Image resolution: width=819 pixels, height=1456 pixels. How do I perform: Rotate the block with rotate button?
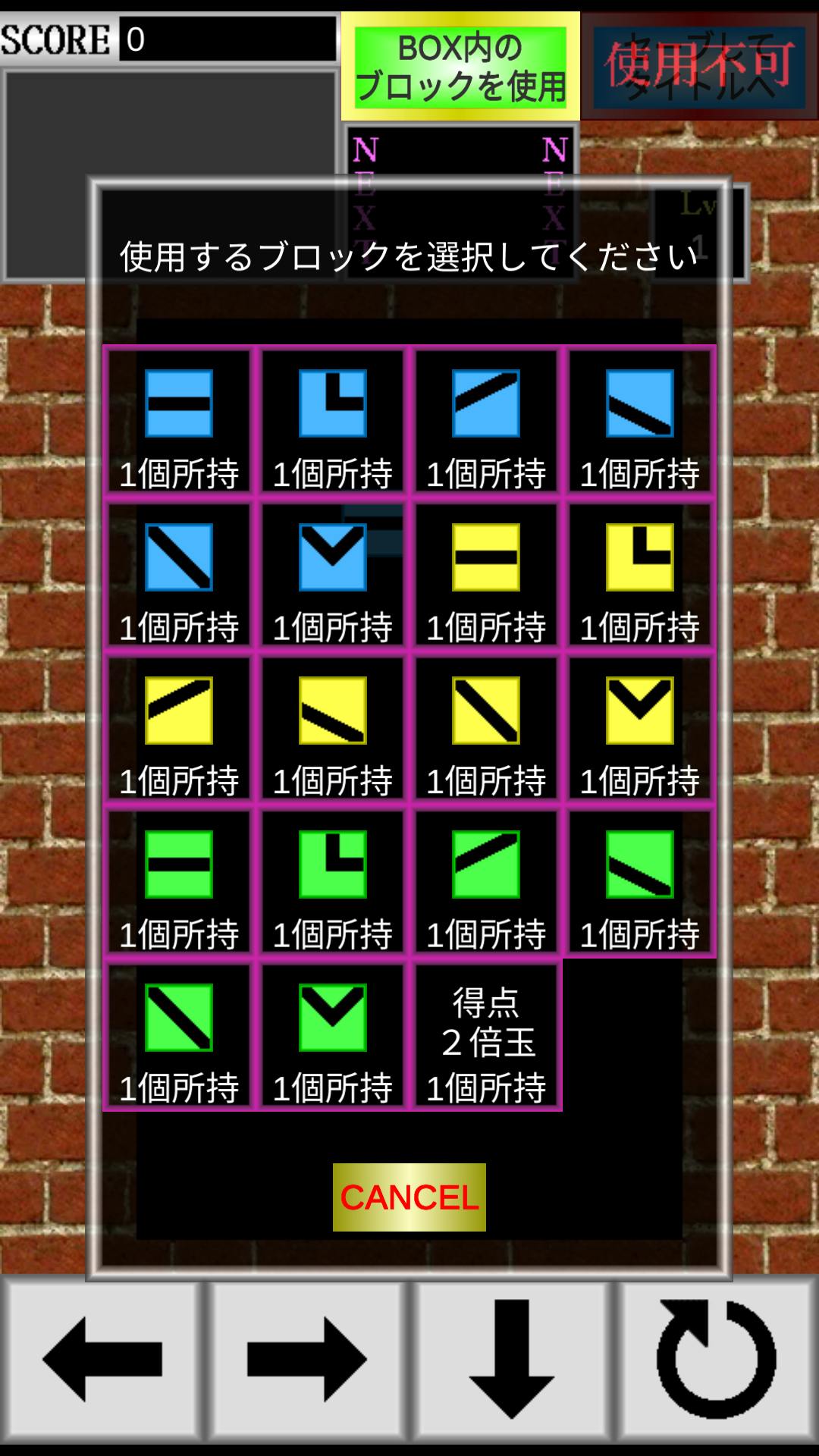coord(717,1360)
